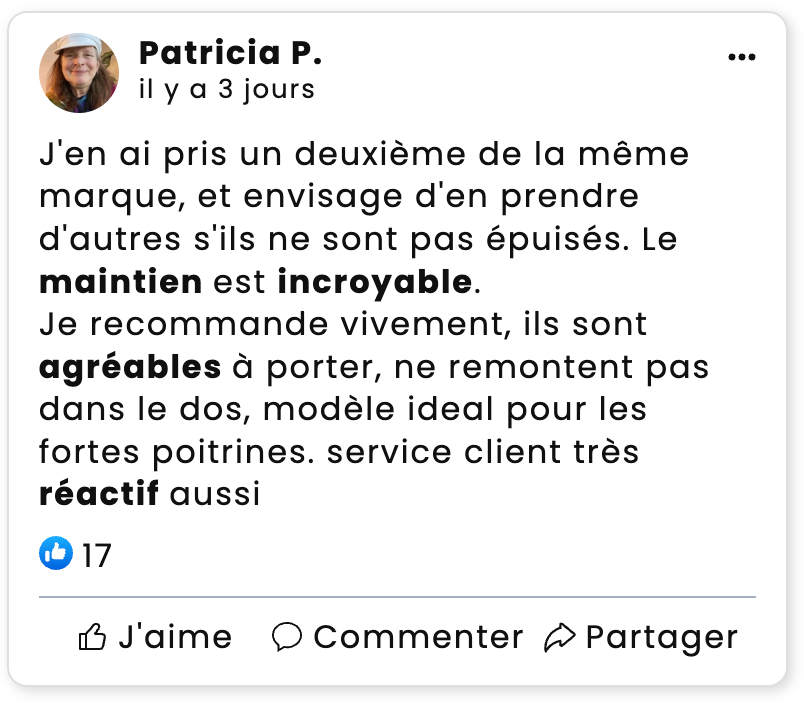The image size is (804, 704).
Task: Like Patricia P.'s review with J'aime
Action: tap(155, 637)
